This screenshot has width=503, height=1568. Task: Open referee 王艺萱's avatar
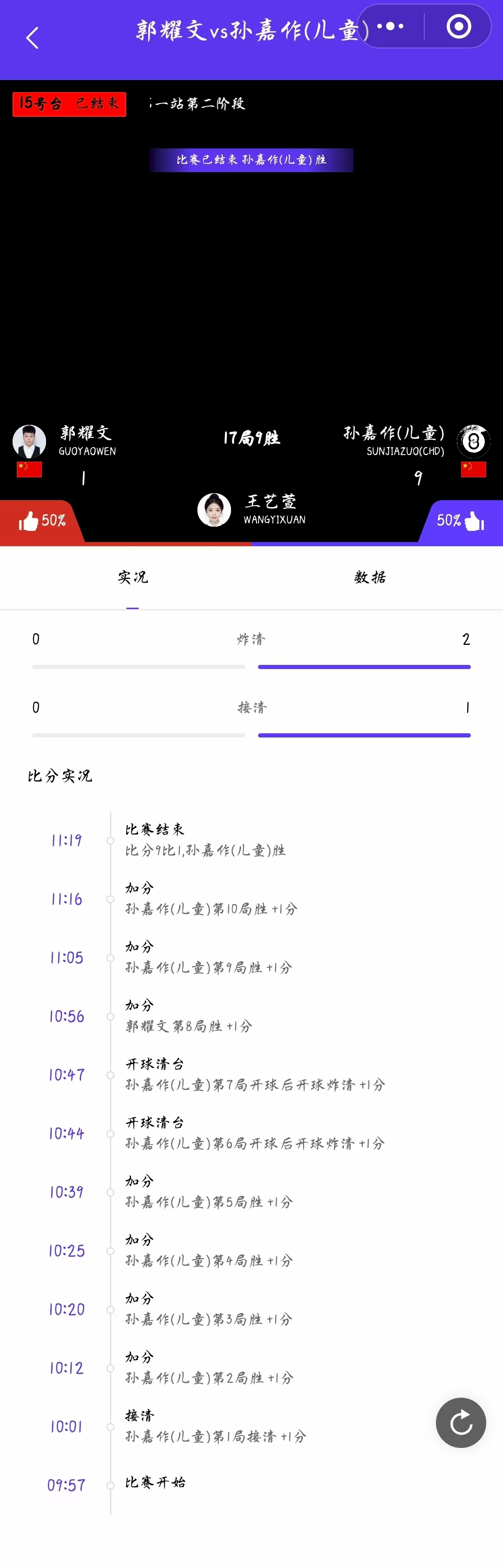click(214, 509)
